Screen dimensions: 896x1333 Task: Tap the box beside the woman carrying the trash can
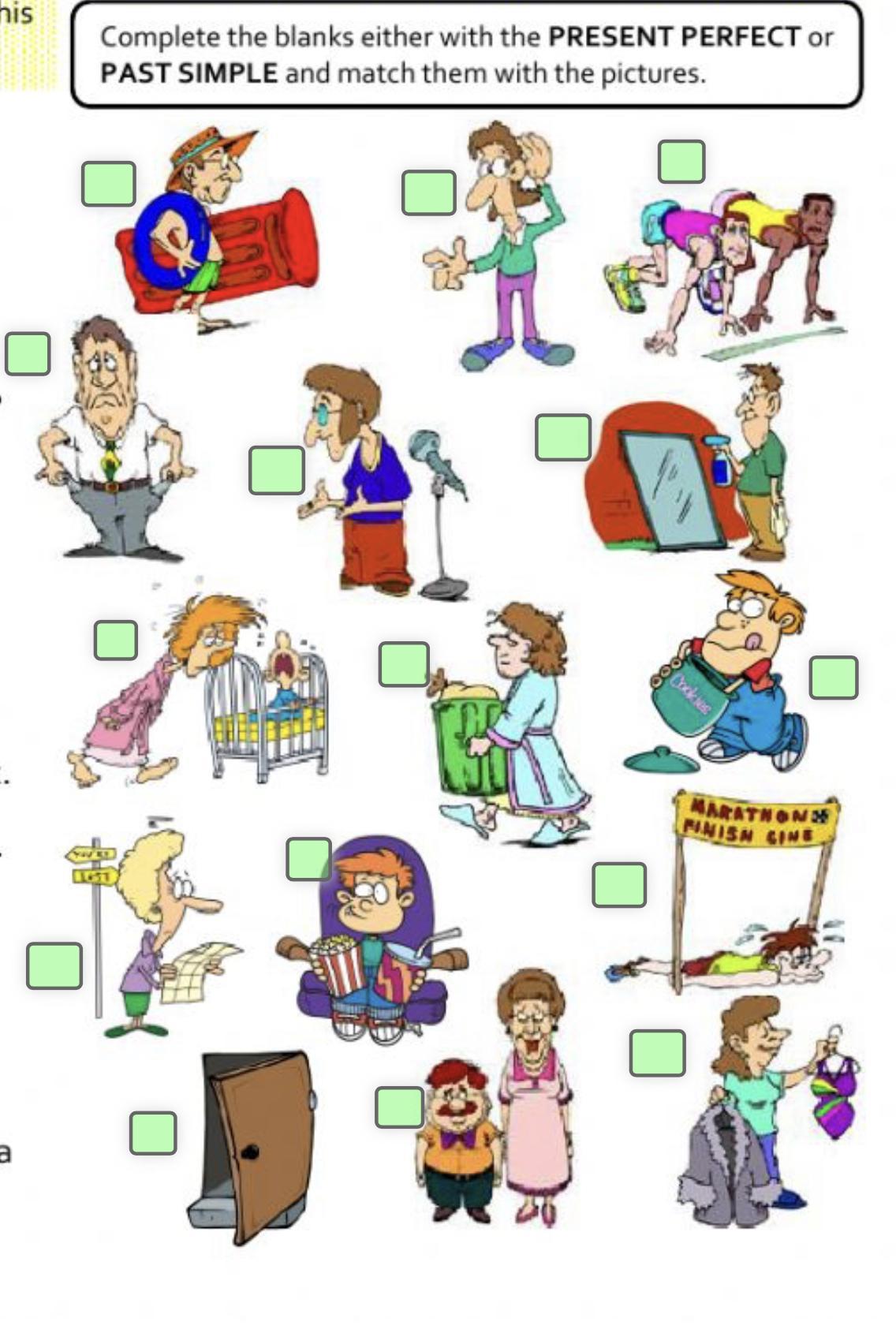pyautogui.click(x=404, y=664)
